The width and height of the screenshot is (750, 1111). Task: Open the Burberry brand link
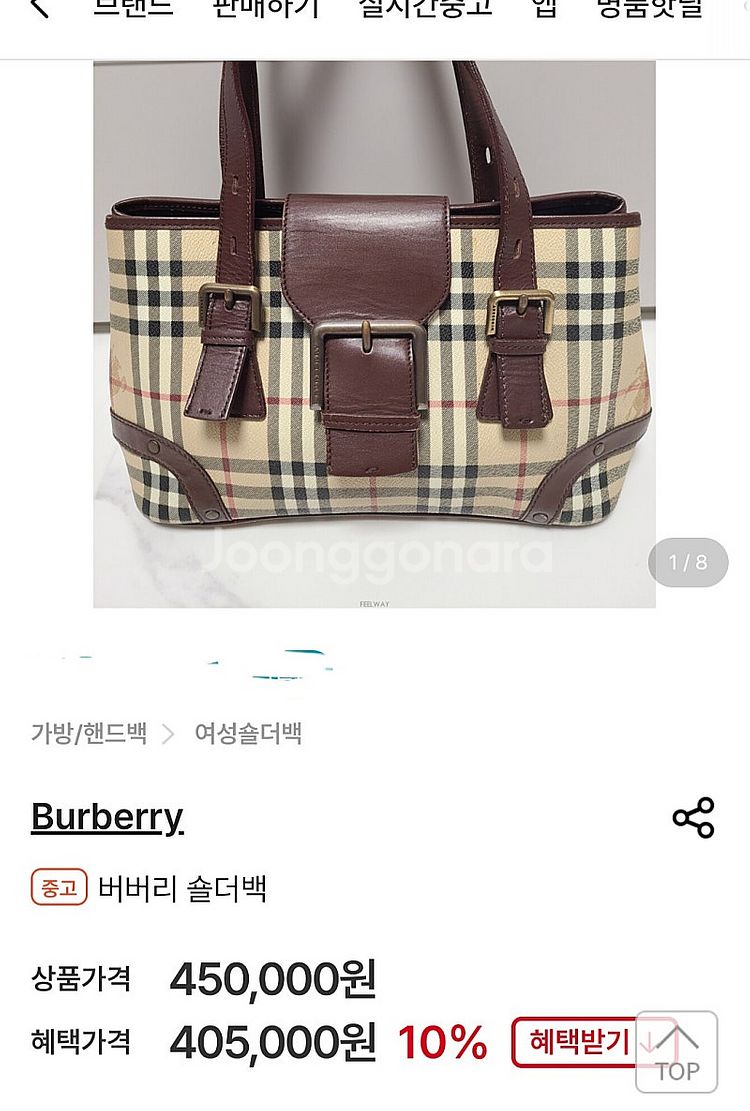pos(107,817)
